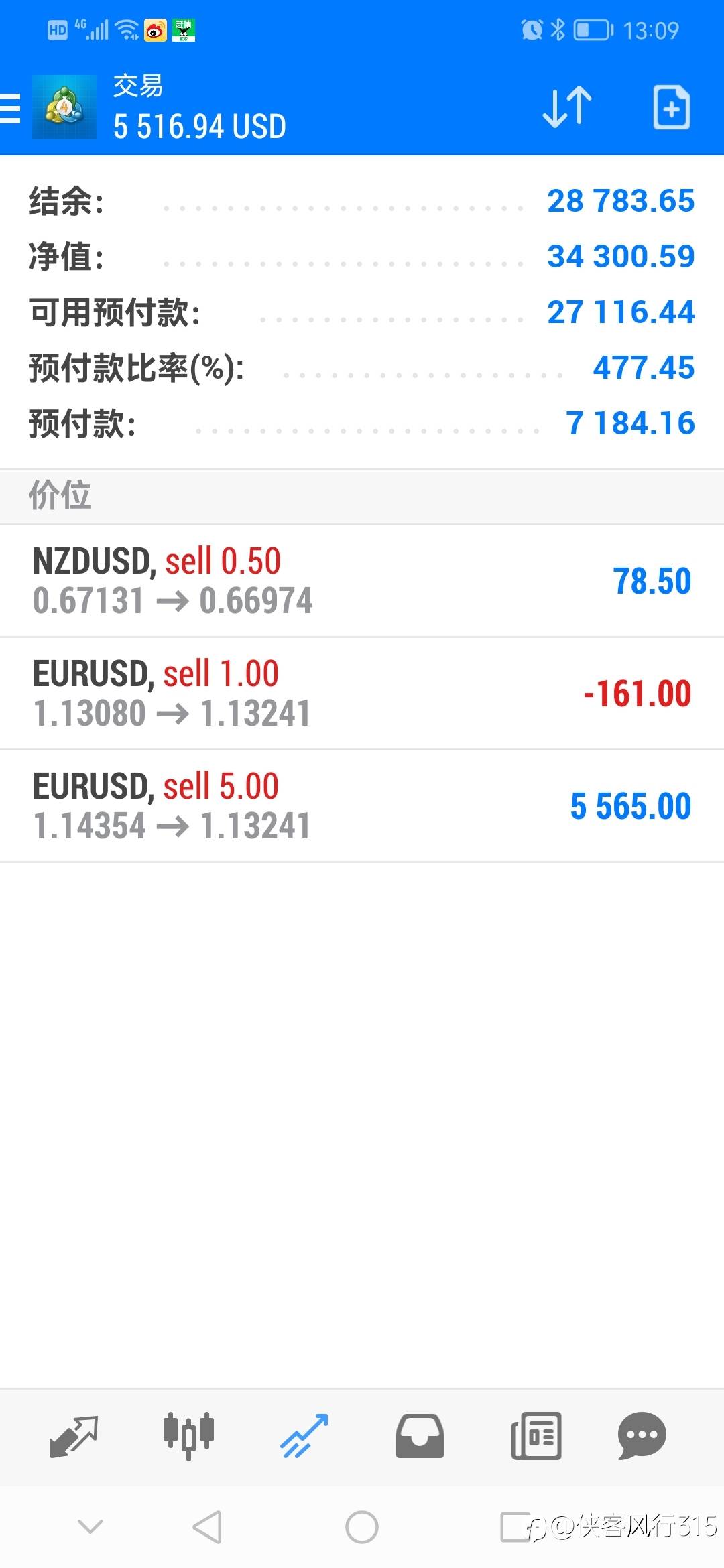Open the side drawer menu
This screenshot has height=1568, width=724.
click(10, 108)
